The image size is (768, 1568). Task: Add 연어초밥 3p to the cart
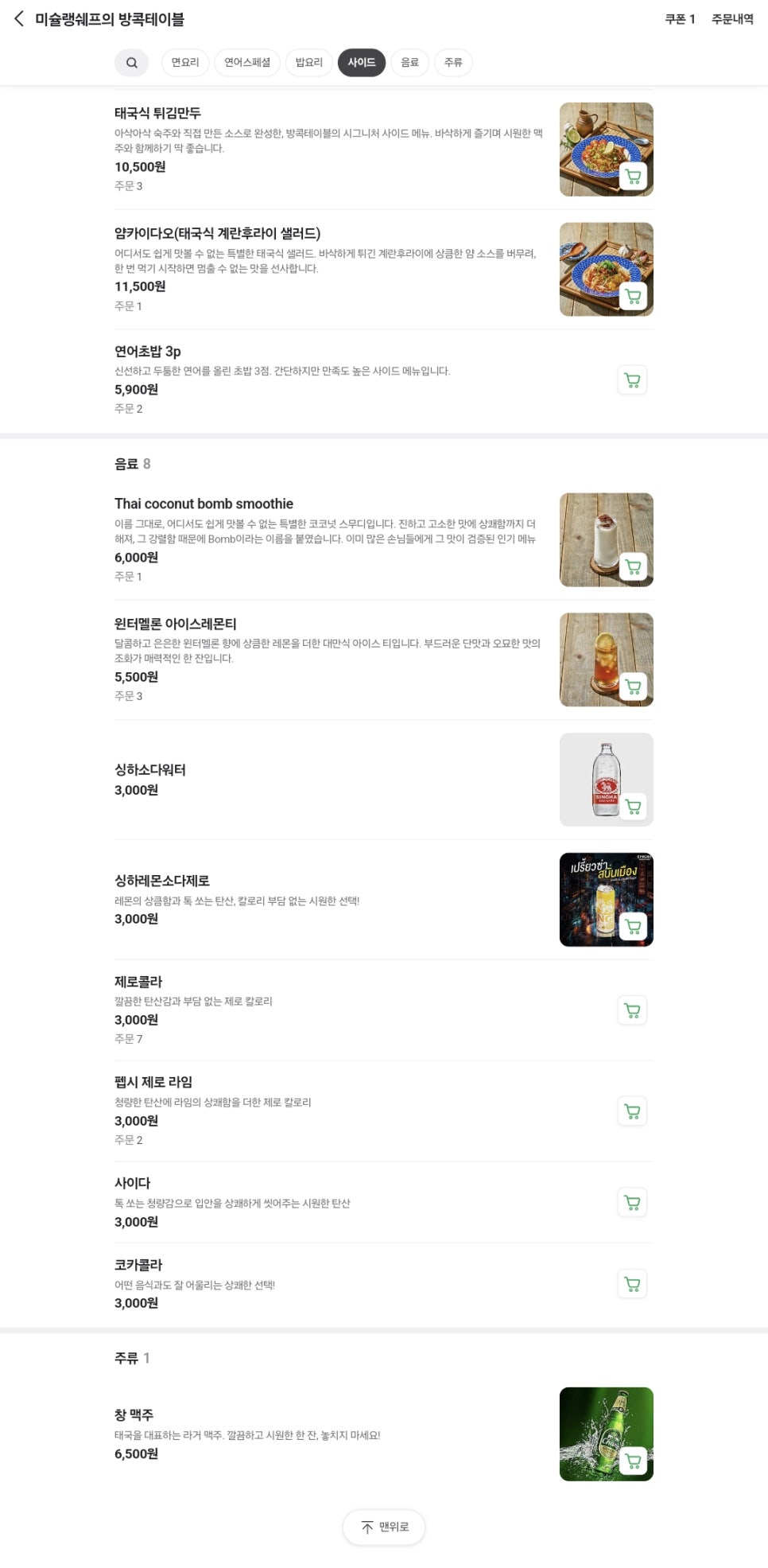(x=632, y=380)
